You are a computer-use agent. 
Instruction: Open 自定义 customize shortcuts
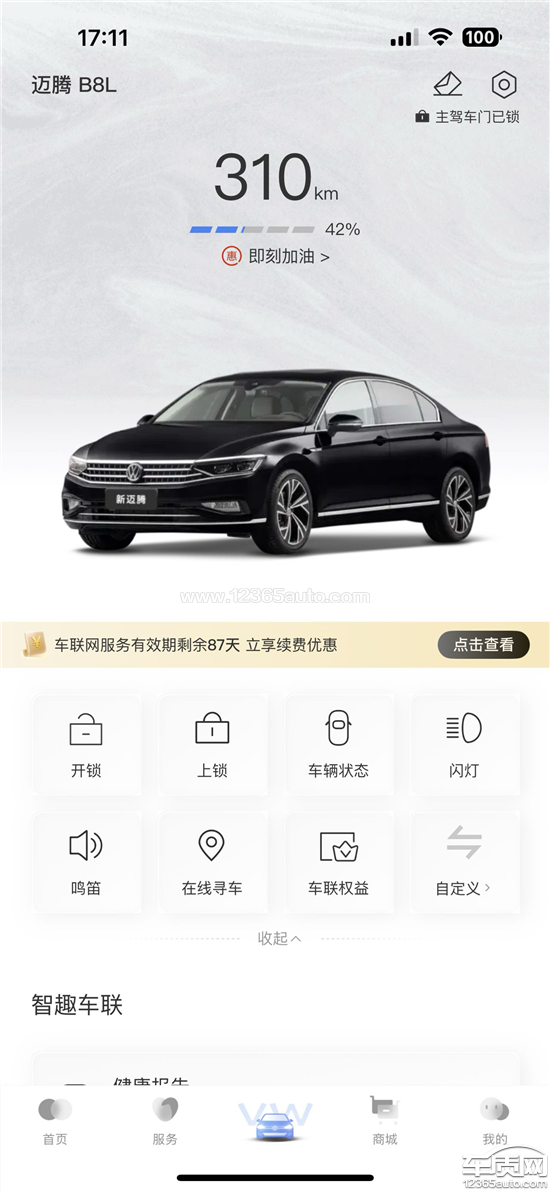464,862
